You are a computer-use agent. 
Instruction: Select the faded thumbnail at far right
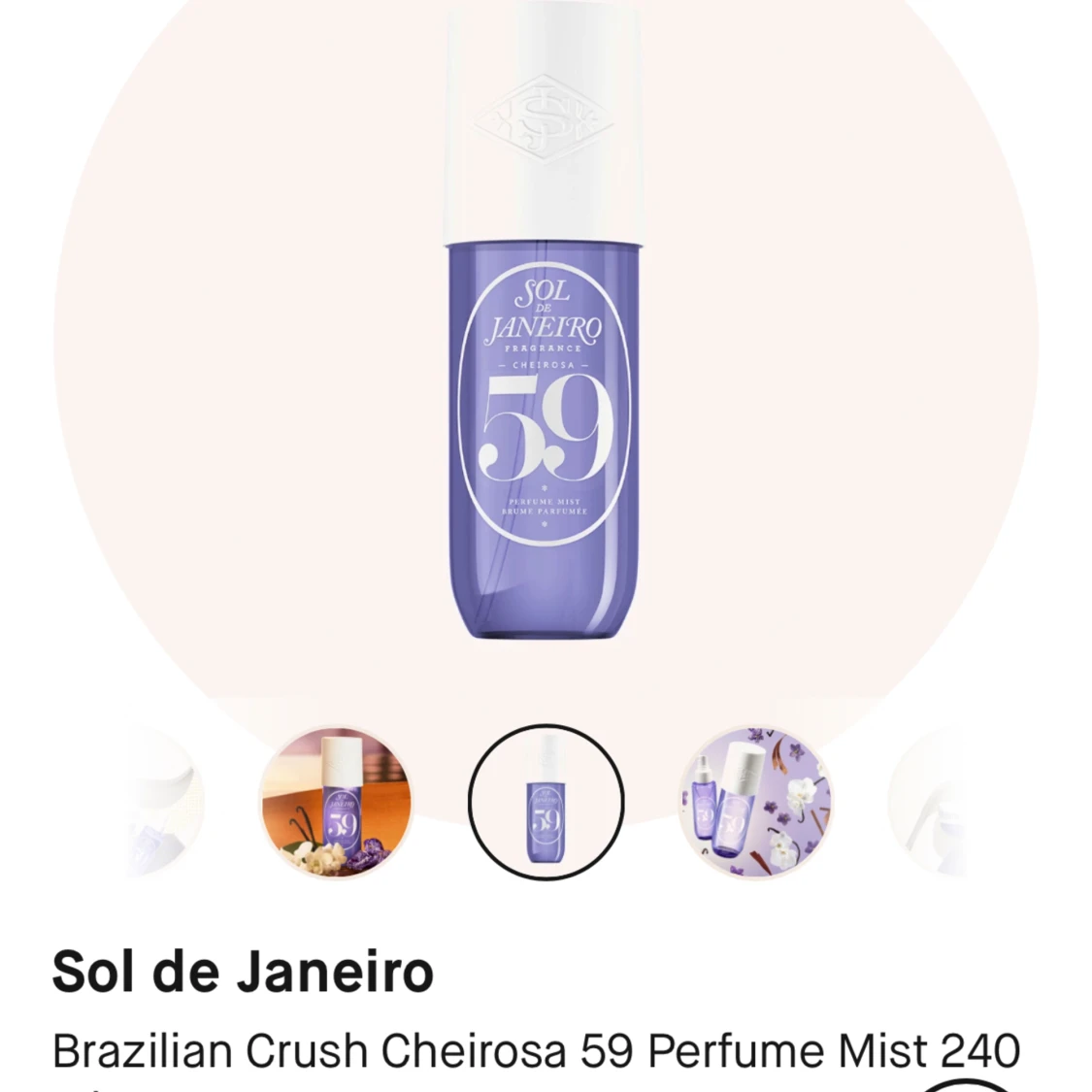pyautogui.click(x=930, y=803)
